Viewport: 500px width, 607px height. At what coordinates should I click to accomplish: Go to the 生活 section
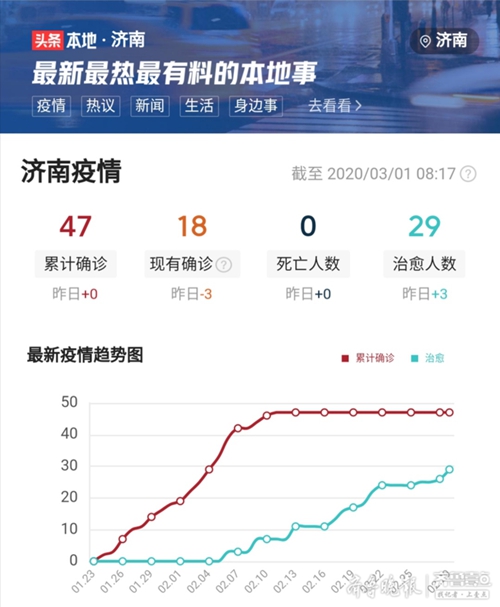[x=199, y=106]
